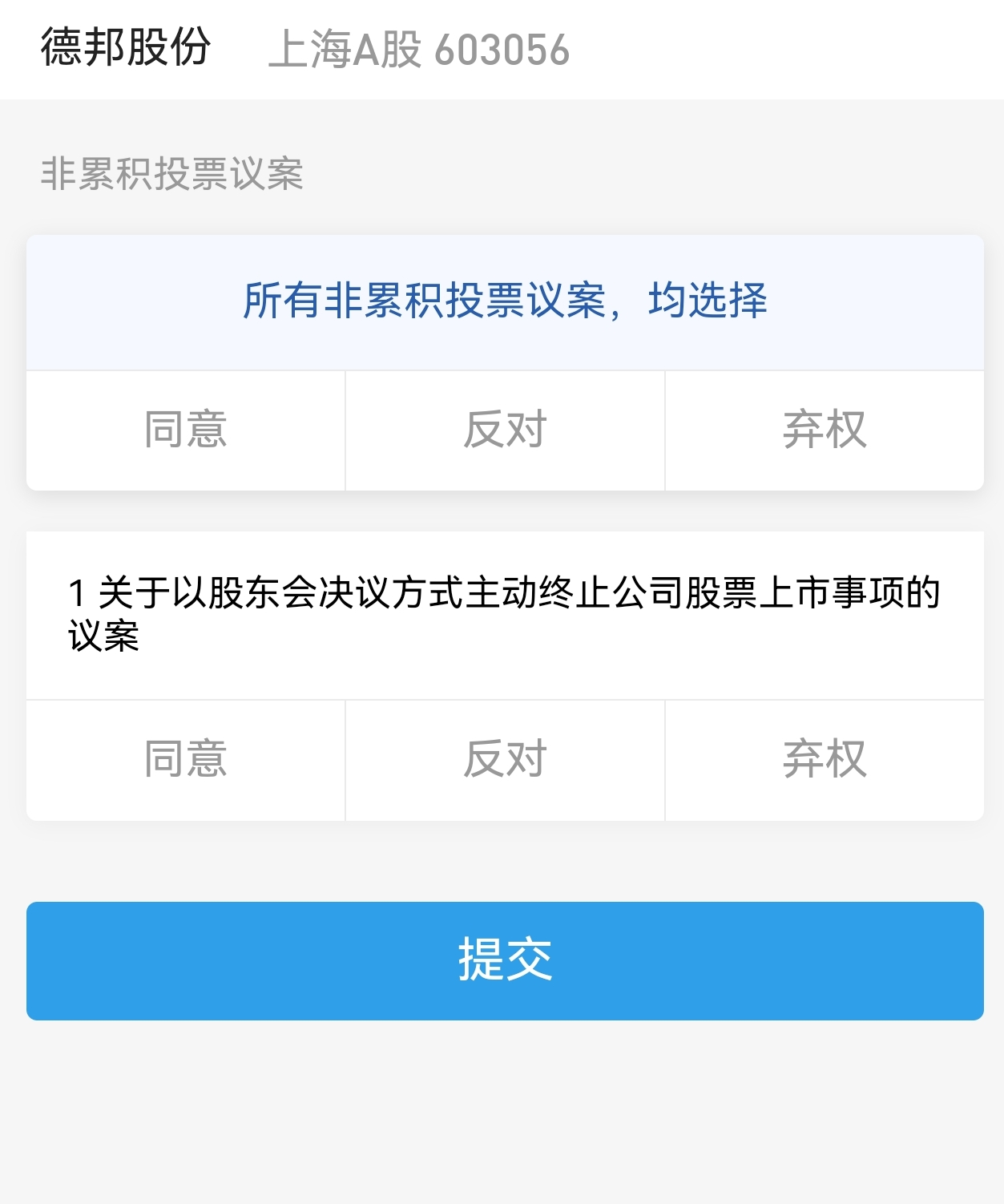Vote 反对 on proposal 1 about delisting

[505, 759]
